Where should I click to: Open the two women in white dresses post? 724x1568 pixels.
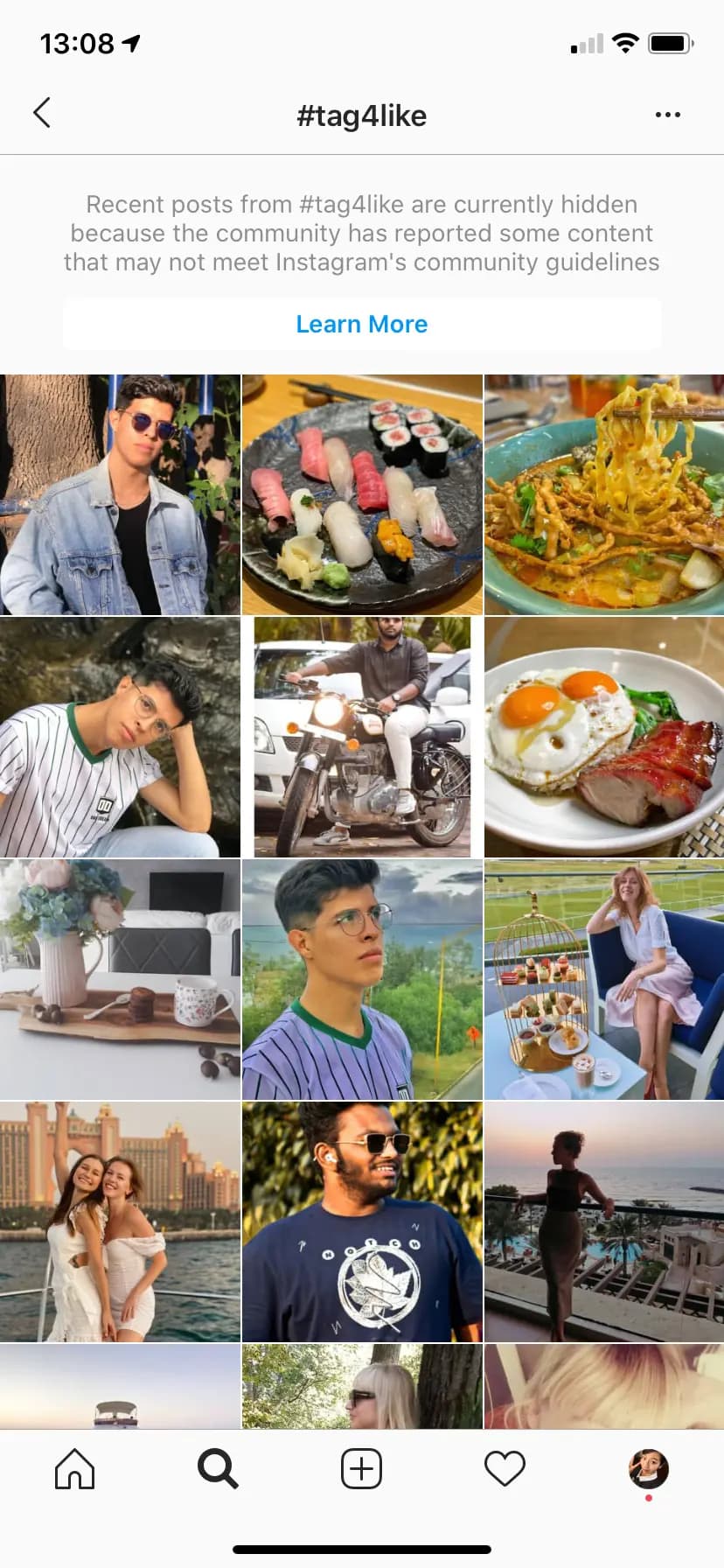[120, 1221]
